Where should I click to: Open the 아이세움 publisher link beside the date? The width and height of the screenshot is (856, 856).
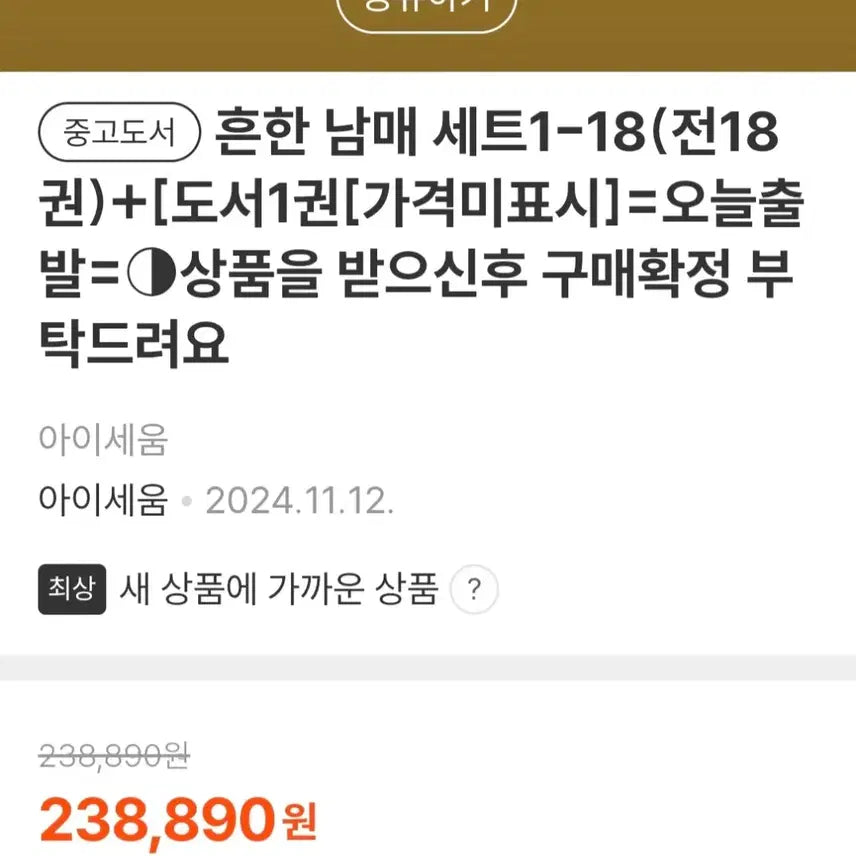tap(103, 499)
